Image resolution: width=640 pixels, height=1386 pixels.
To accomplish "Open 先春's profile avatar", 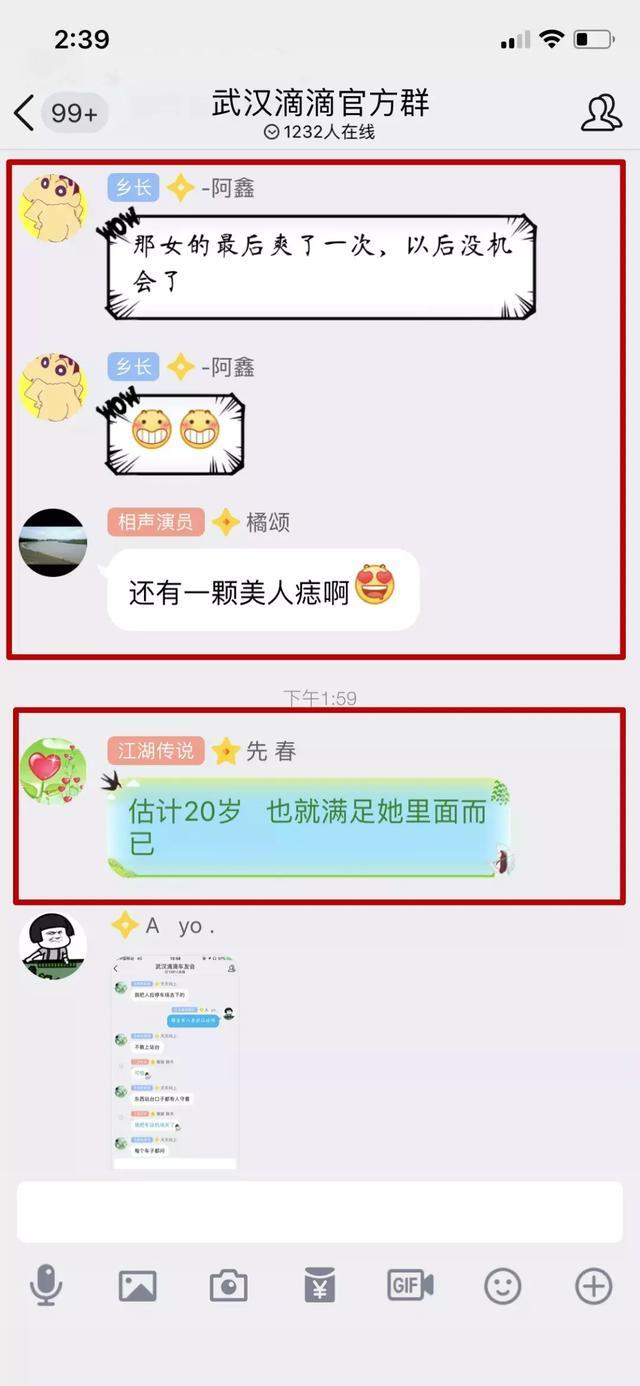I will point(53,771).
